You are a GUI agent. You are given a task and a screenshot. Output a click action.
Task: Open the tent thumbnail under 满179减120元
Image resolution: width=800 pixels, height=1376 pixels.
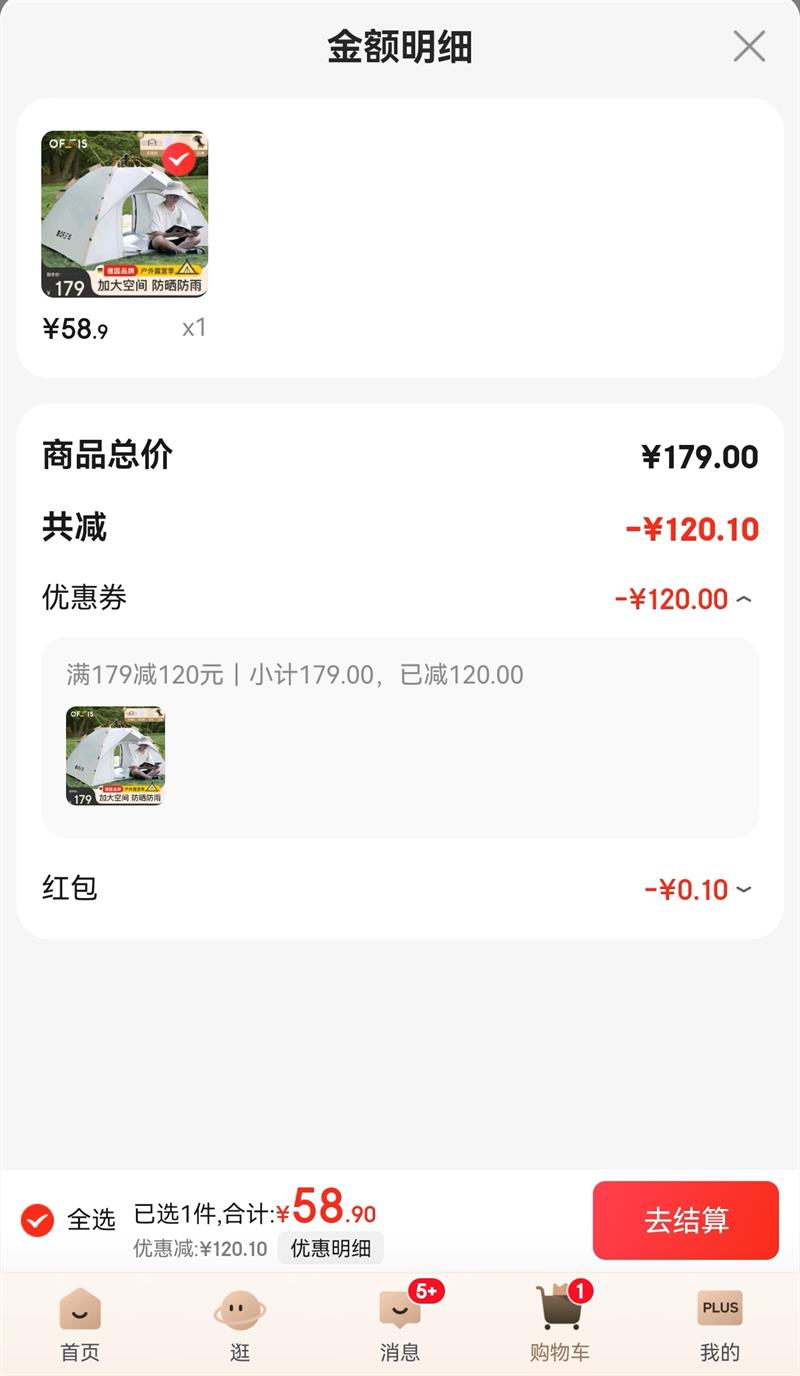[115, 756]
